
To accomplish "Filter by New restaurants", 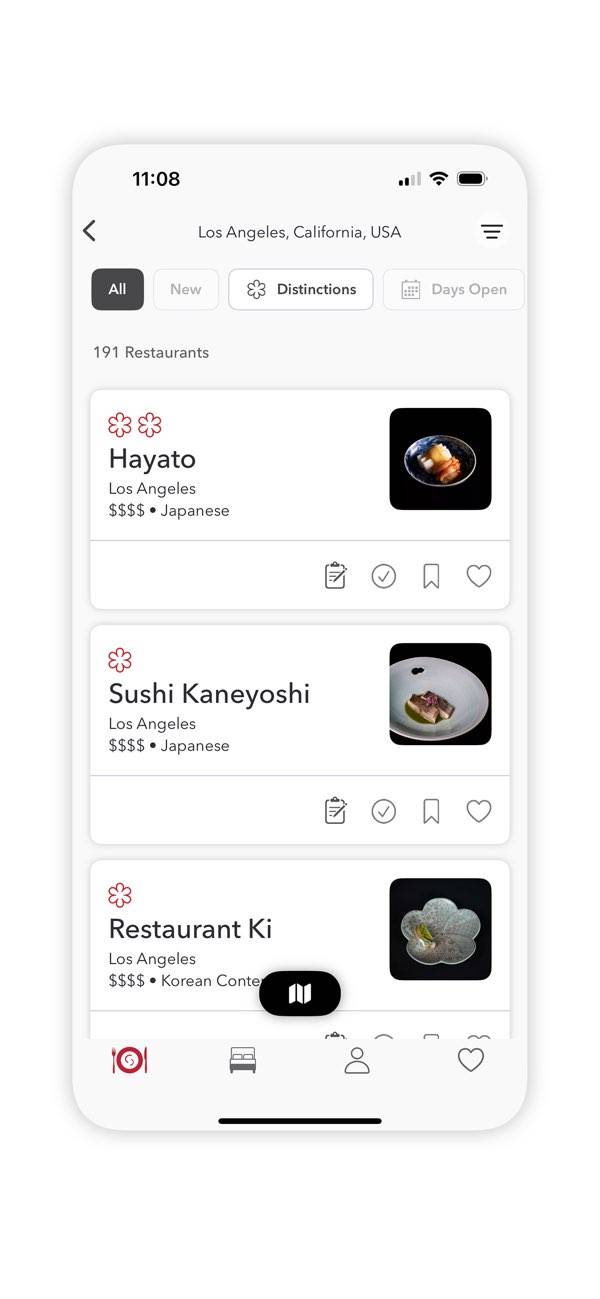I will pyautogui.click(x=185, y=289).
